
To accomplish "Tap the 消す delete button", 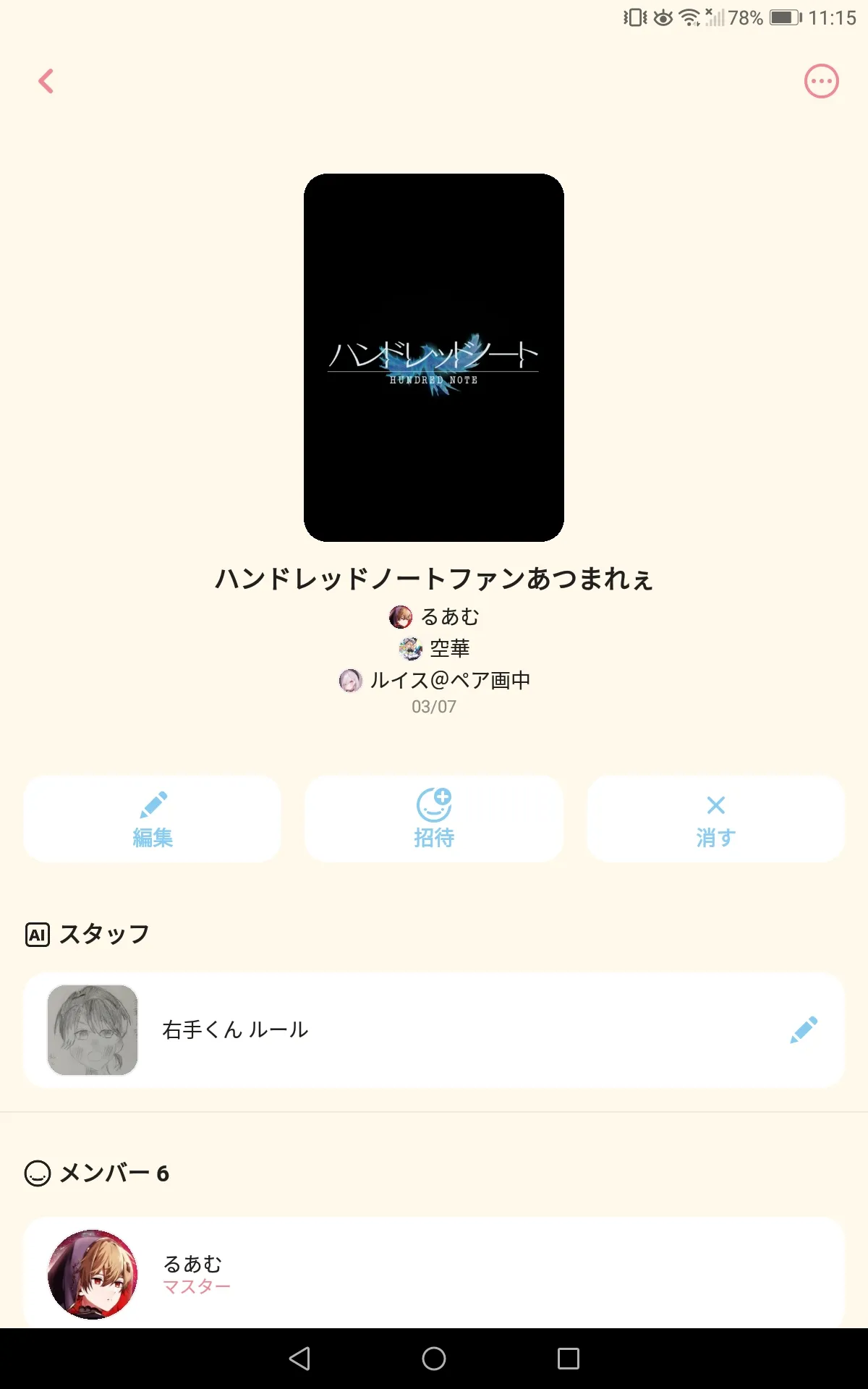I will click(x=715, y=819).
